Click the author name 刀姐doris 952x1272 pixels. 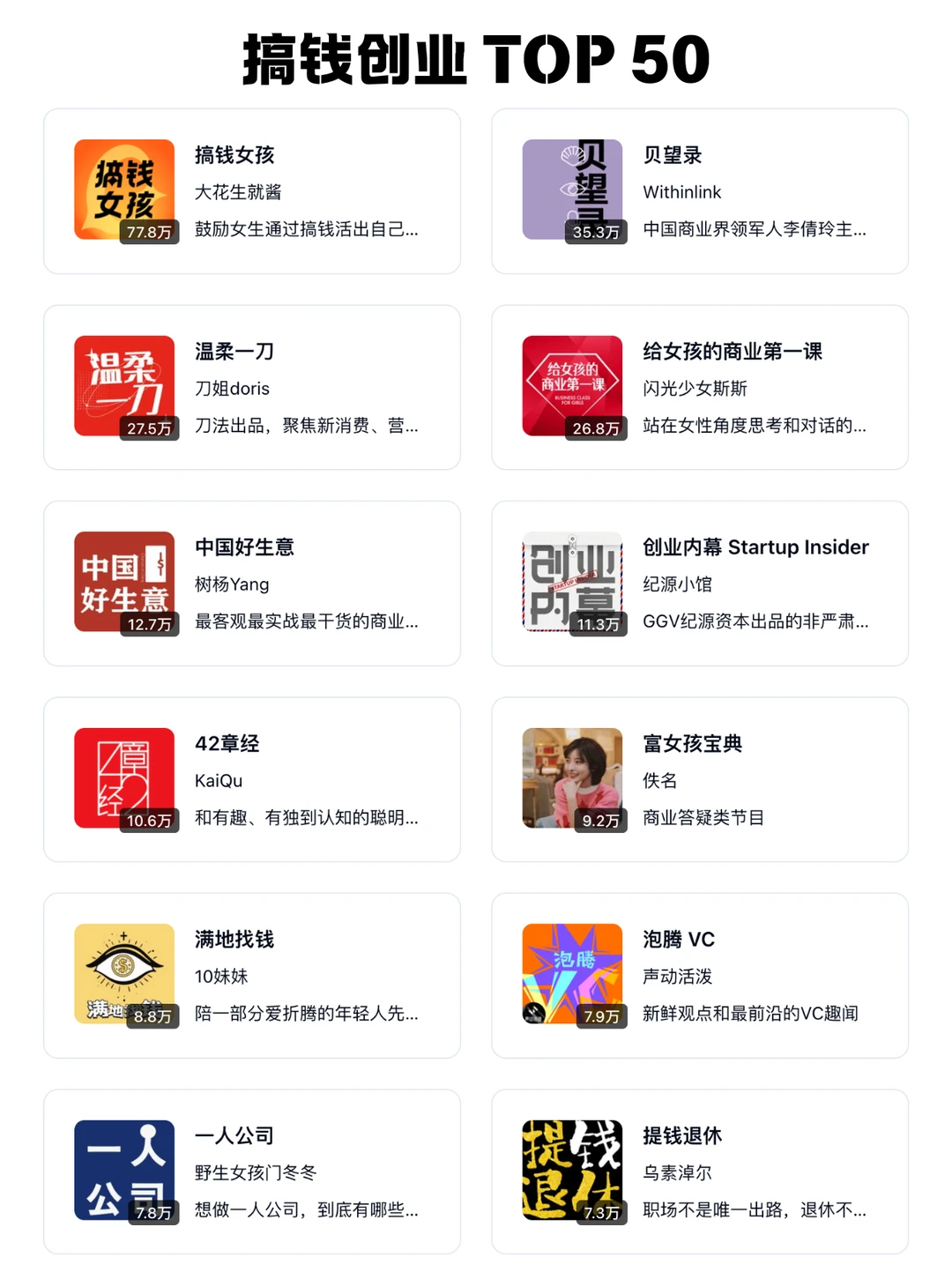231,388
